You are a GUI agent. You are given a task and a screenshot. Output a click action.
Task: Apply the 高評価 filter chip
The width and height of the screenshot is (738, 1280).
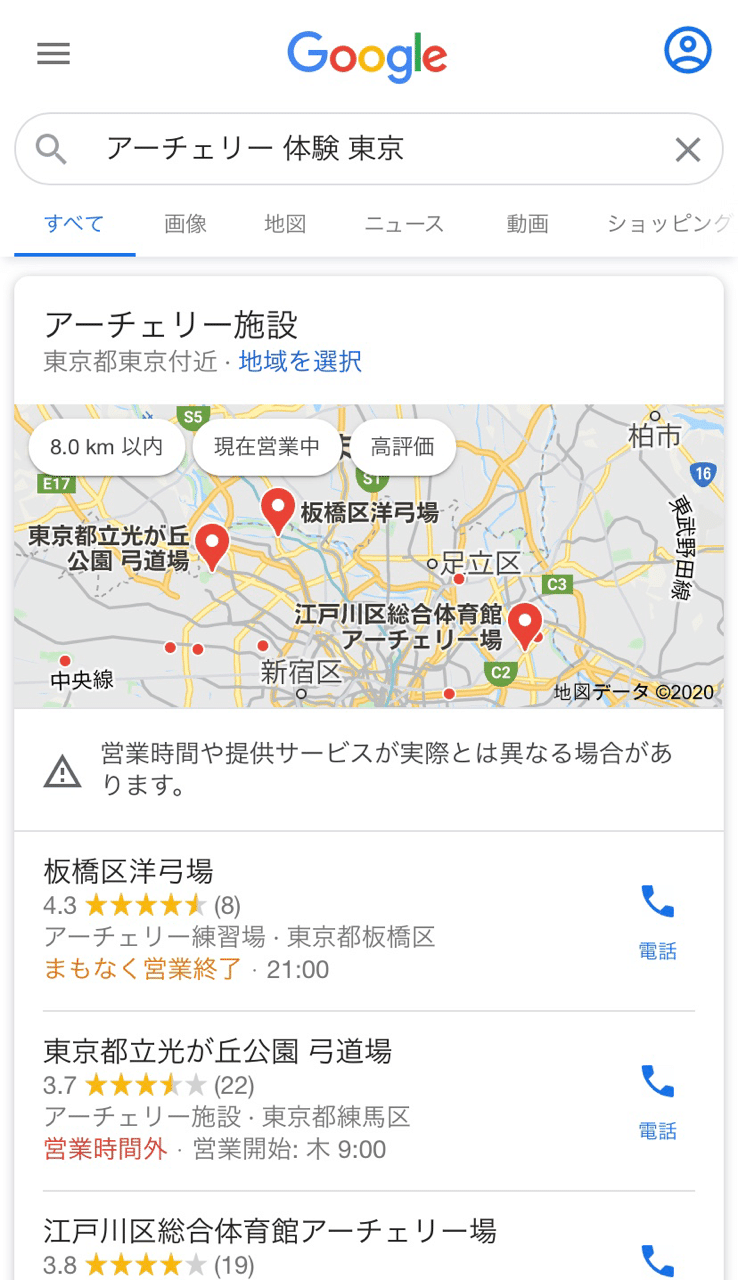(x=403, y=447)
